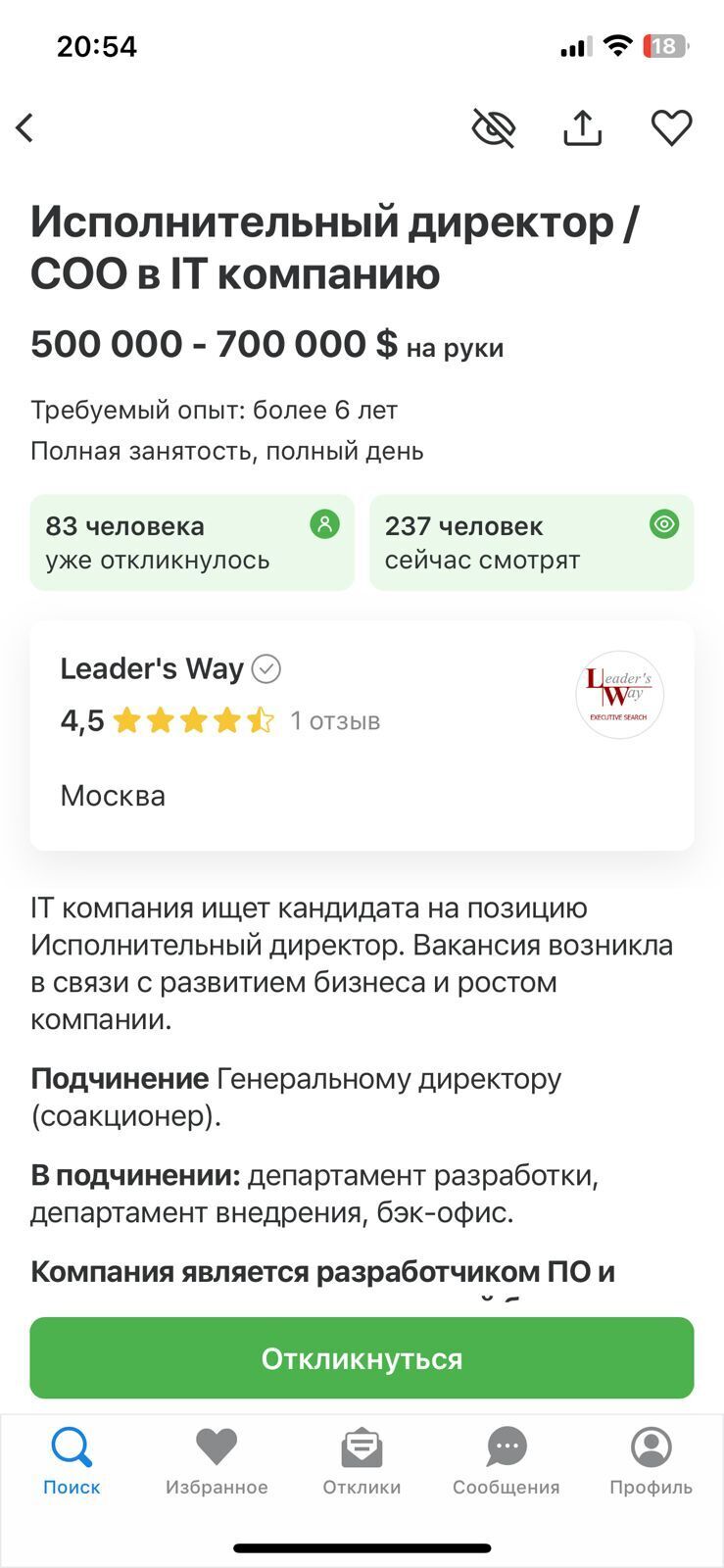Switch to the Поиск tab
This screenshot has height=1568, width=724.
(72, 1461)
